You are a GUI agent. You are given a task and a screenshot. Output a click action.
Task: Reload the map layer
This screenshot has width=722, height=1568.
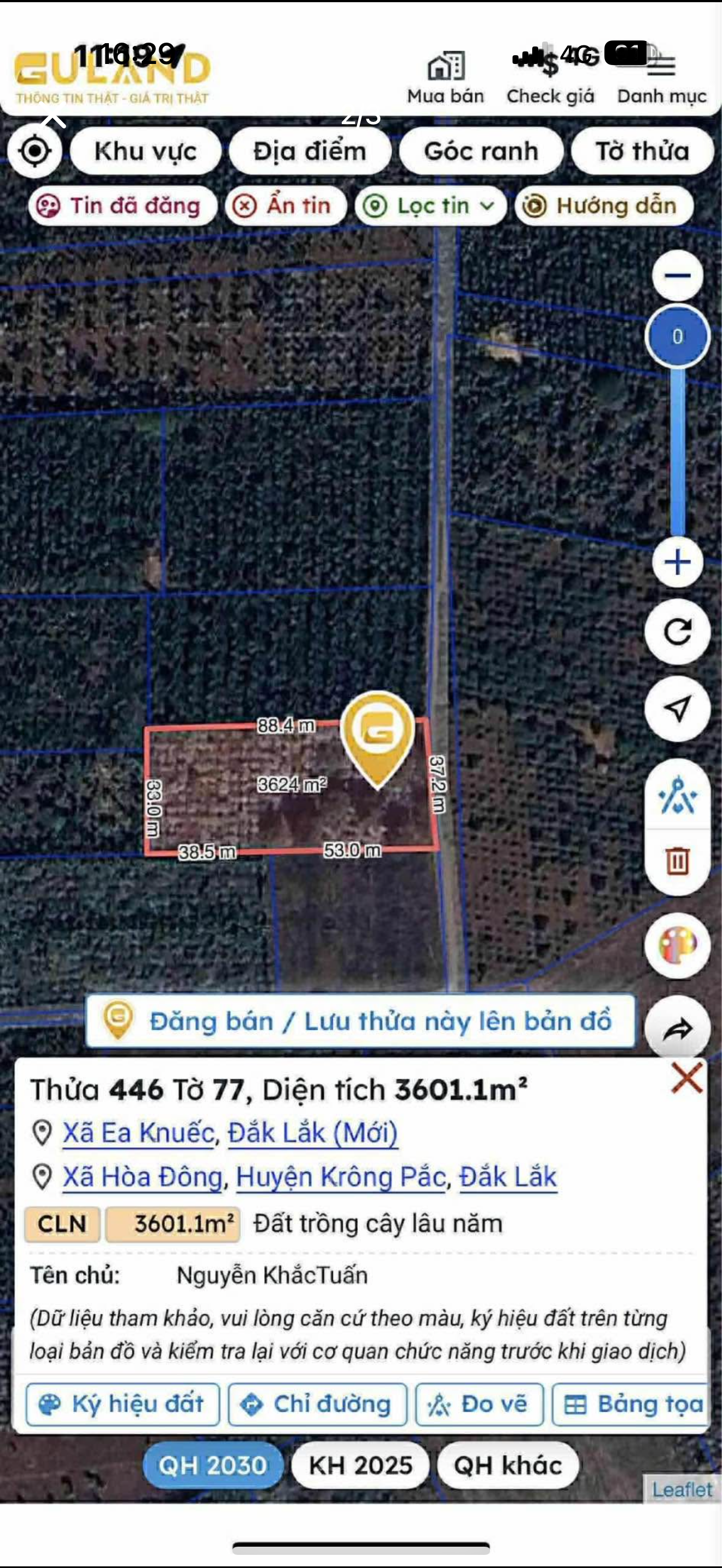[x=677, y=631]
